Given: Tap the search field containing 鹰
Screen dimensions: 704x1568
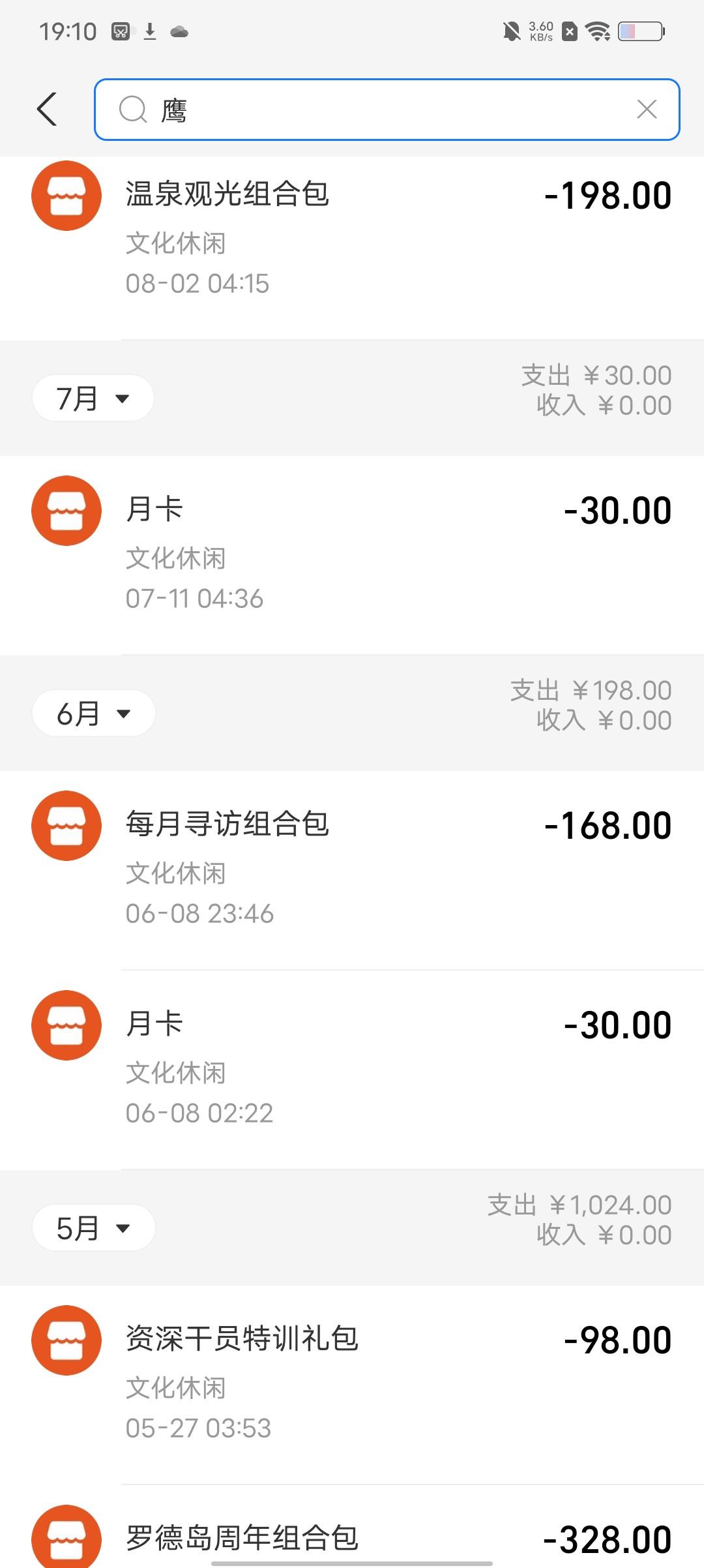Looking at the screenshot, I should pyautogui.click(x=387, y=110).
